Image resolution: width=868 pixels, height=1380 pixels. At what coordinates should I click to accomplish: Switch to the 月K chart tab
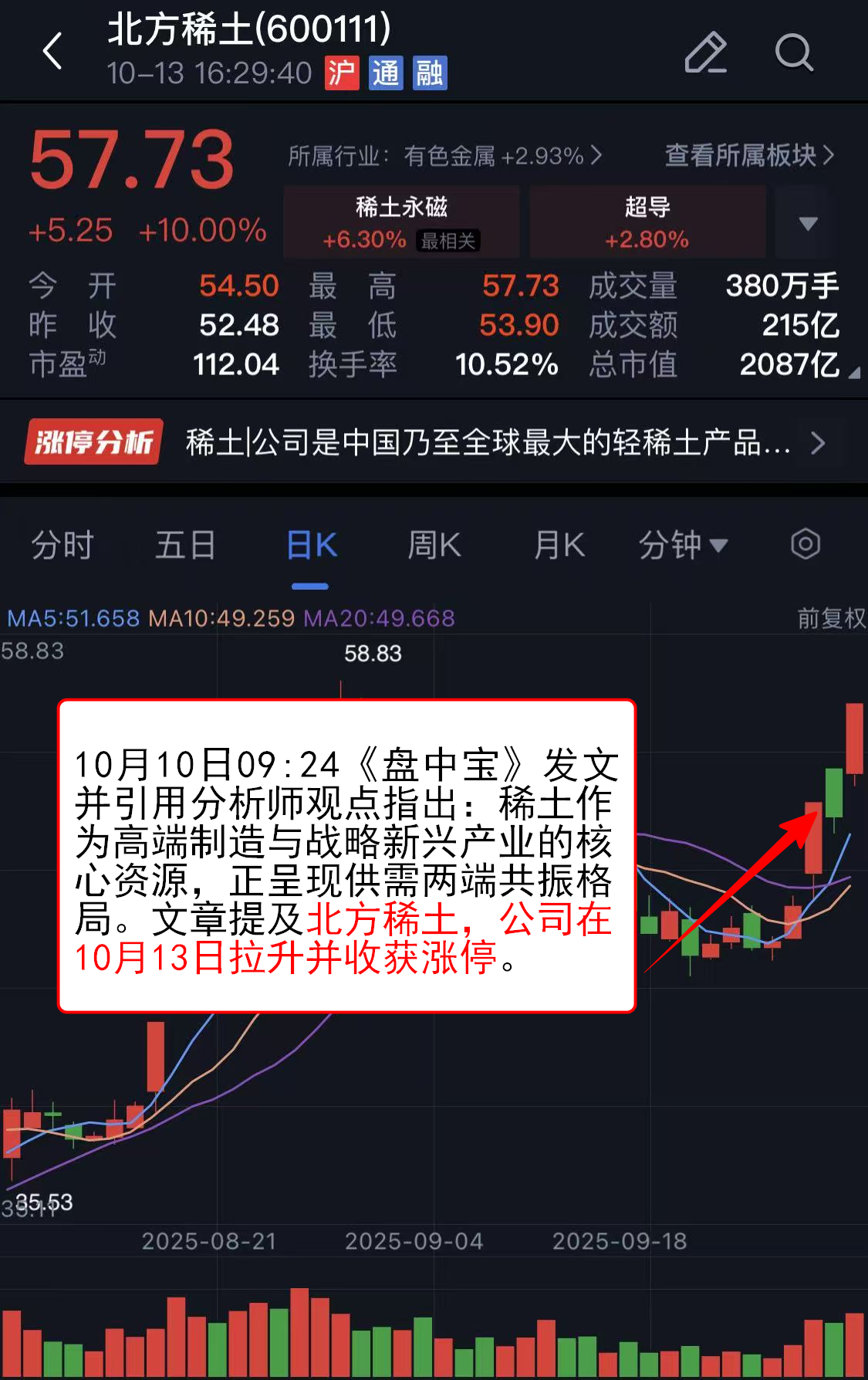[x=559, y=545]
